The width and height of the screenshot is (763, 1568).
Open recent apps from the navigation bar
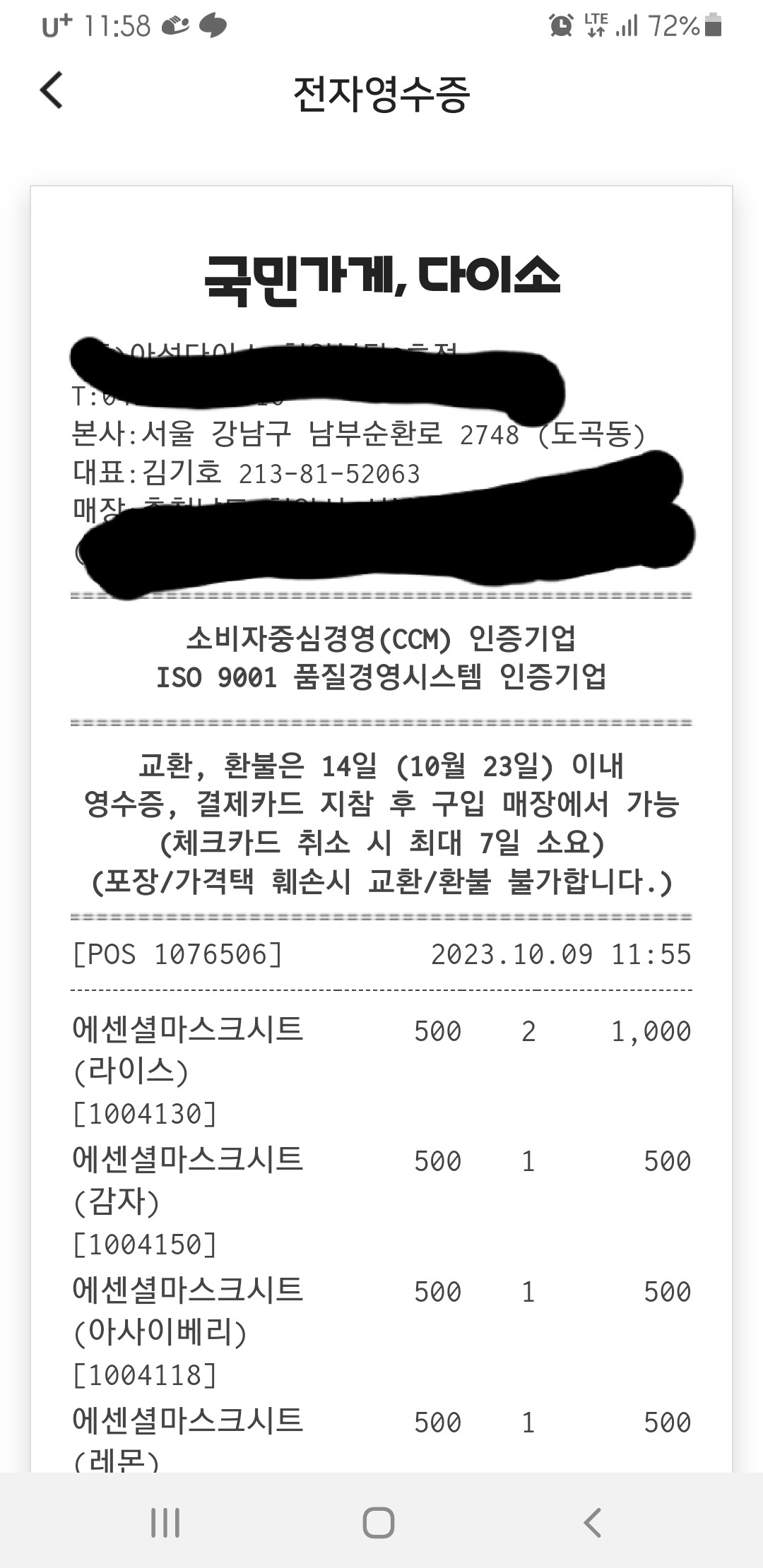pyautogui.click(x=165, y=1522)
